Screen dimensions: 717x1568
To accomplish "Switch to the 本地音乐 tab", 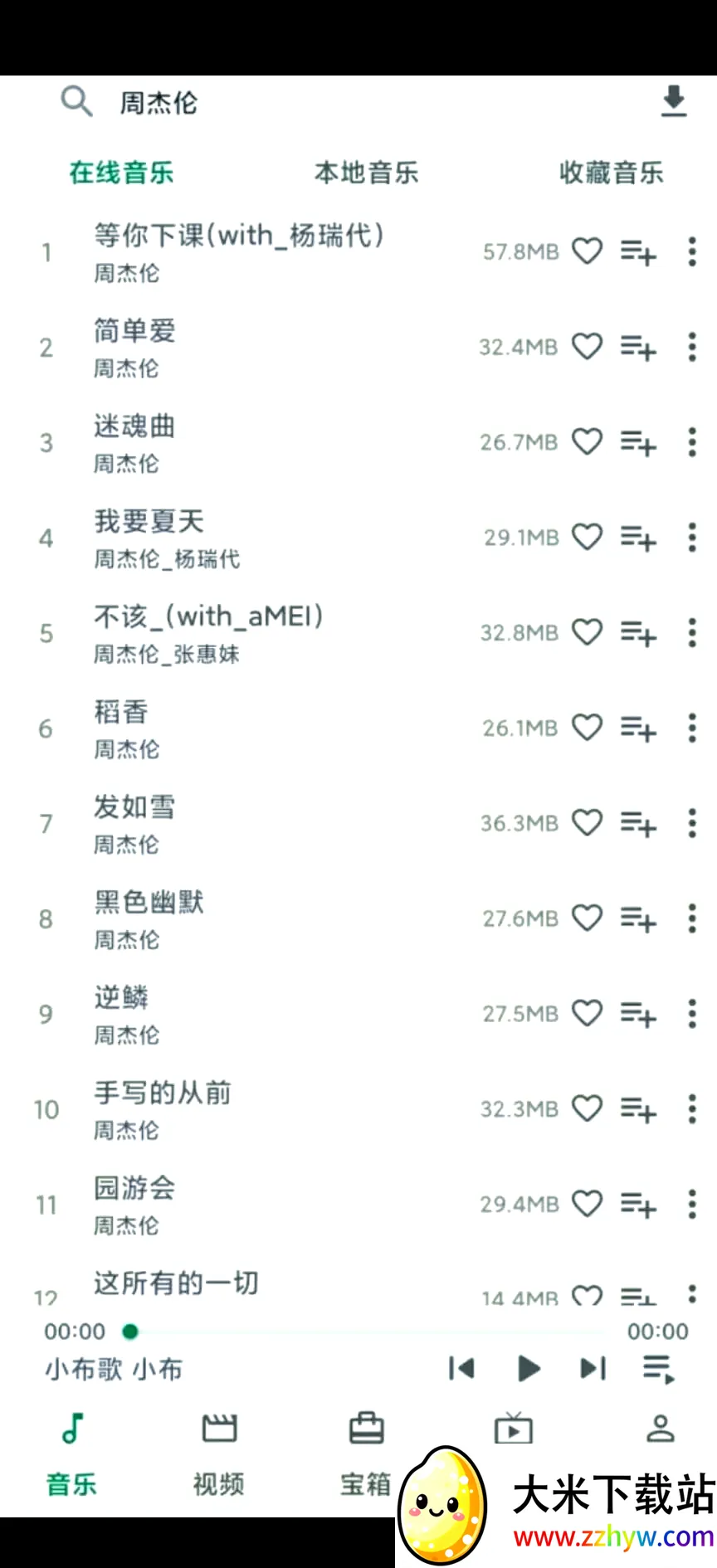I will (x=366, y=173).
